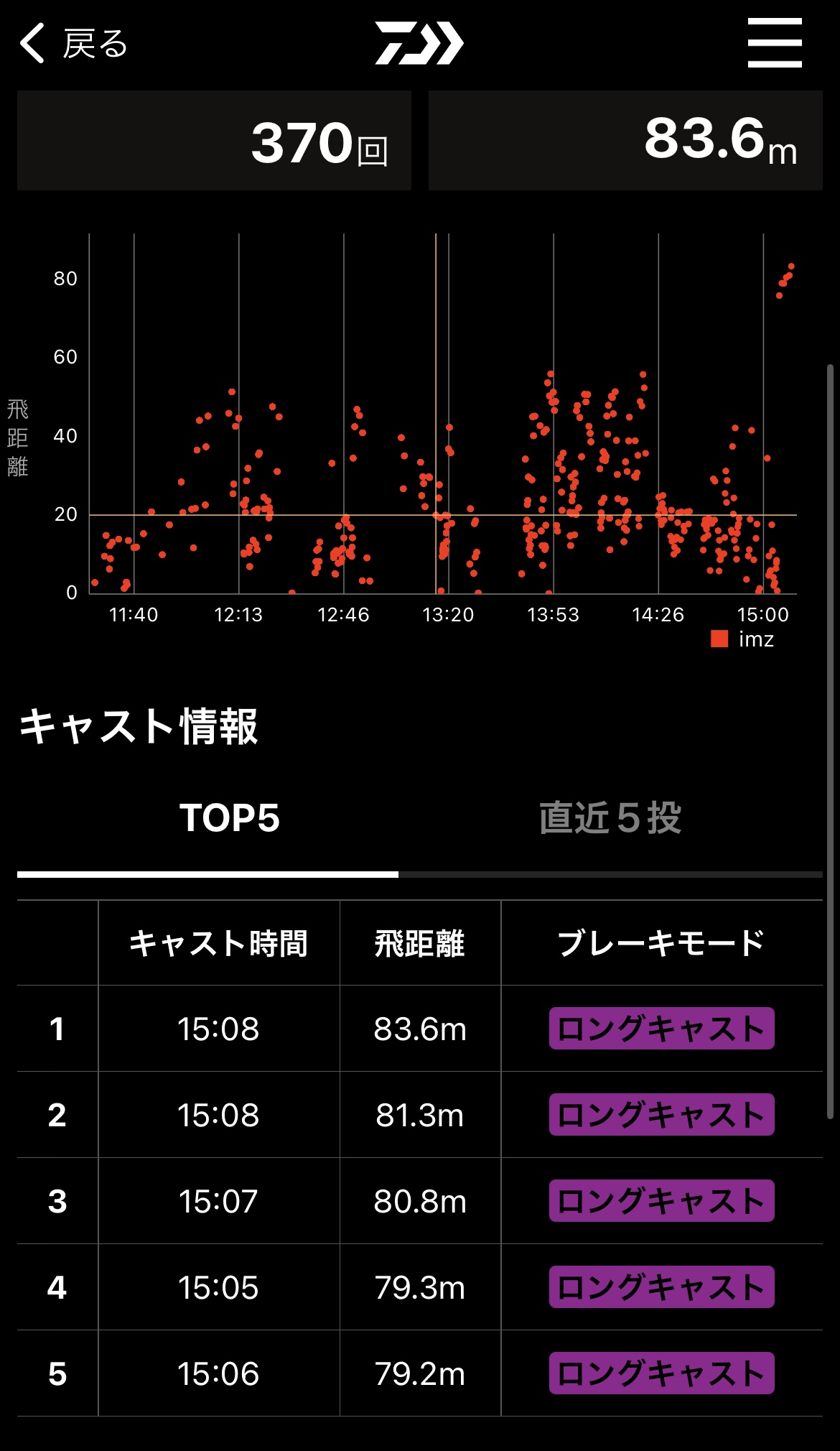This screenshot has width=840, height=1451.
Task: Open the hamburger menu
Action: pos(774,44)
